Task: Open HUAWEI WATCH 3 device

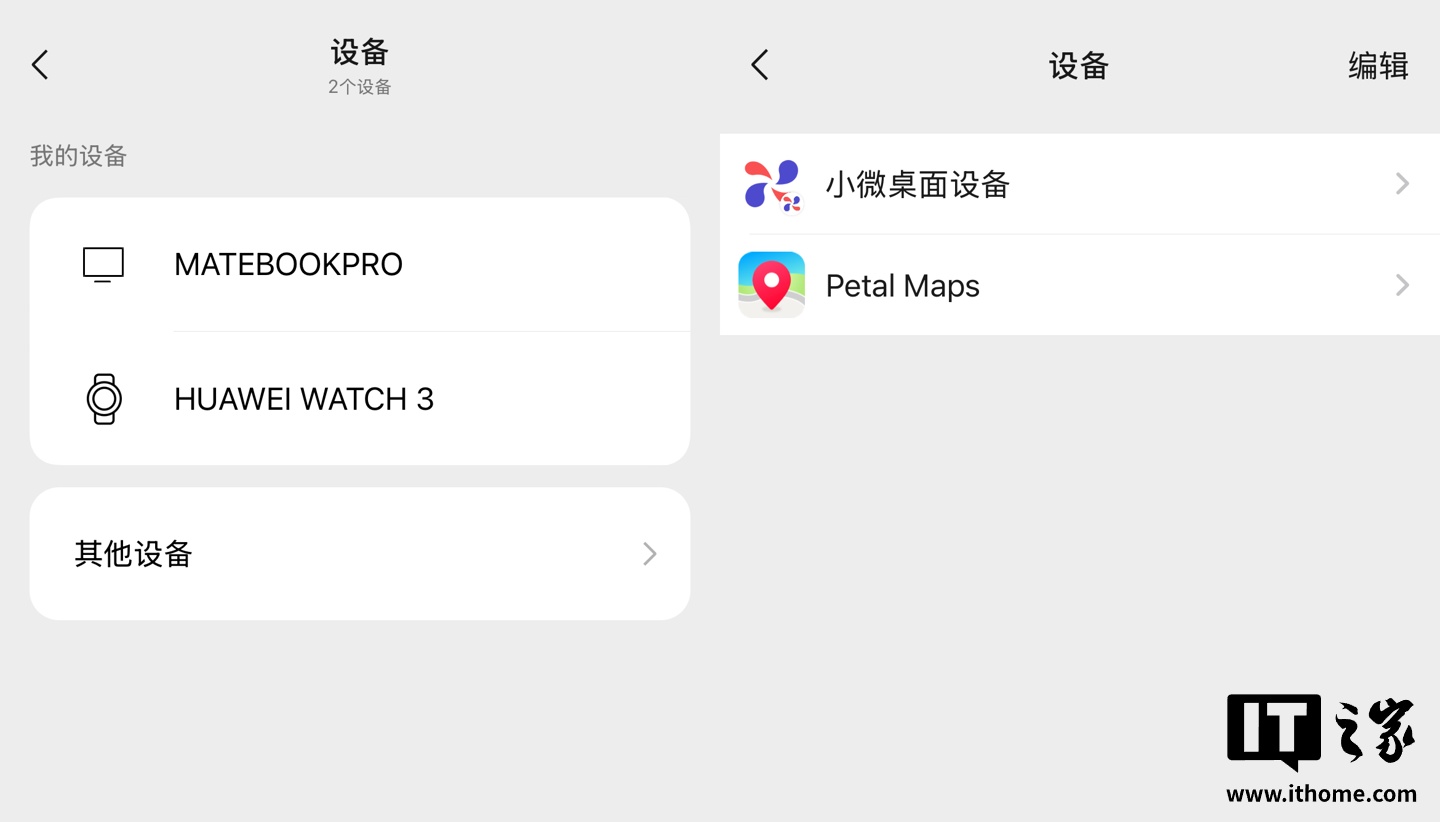Action: point(360,399)
